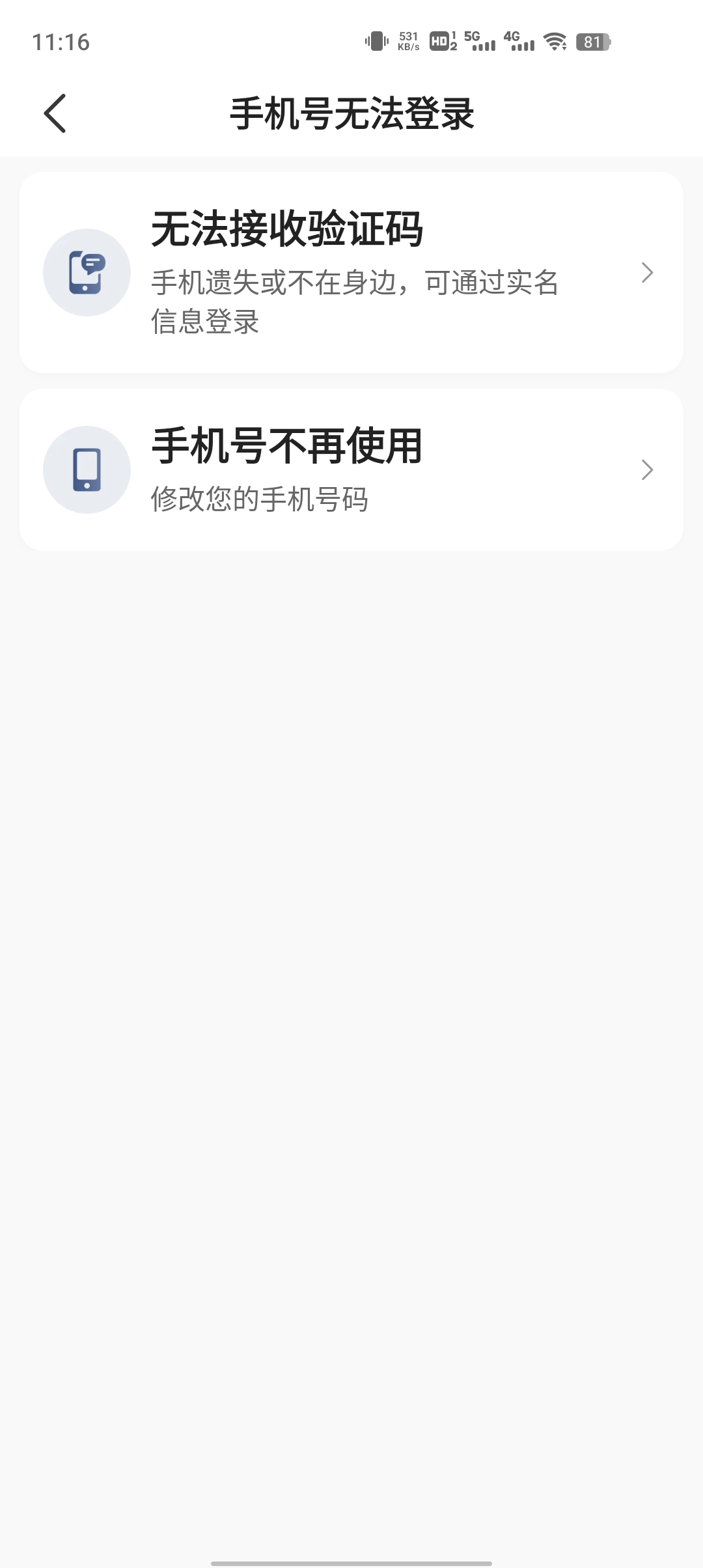703x1568 pixels.
Task: Select 无法接收验证码 to log in via real-name info
Action: (290, 228)
